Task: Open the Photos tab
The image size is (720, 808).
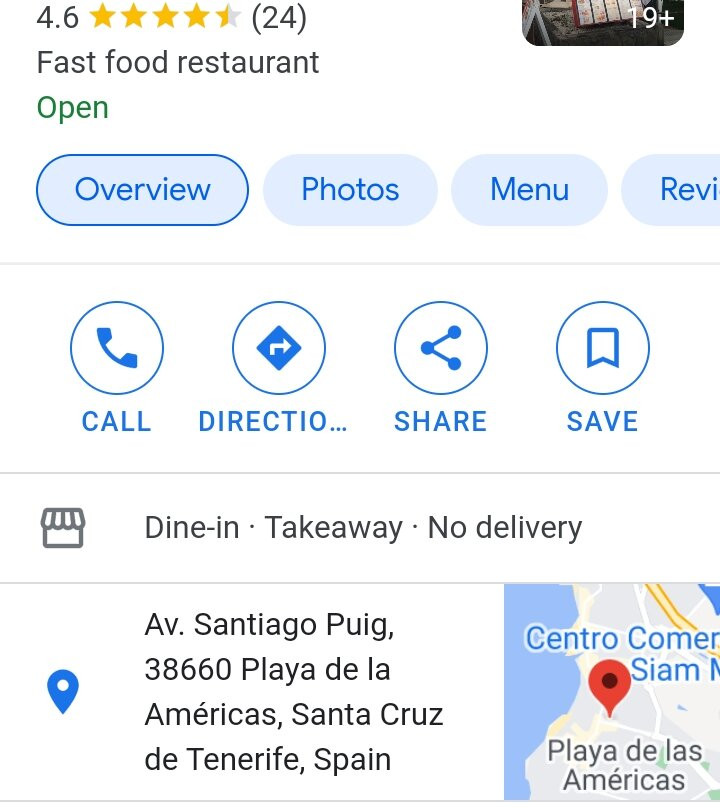Action: [x=350, y=190]
